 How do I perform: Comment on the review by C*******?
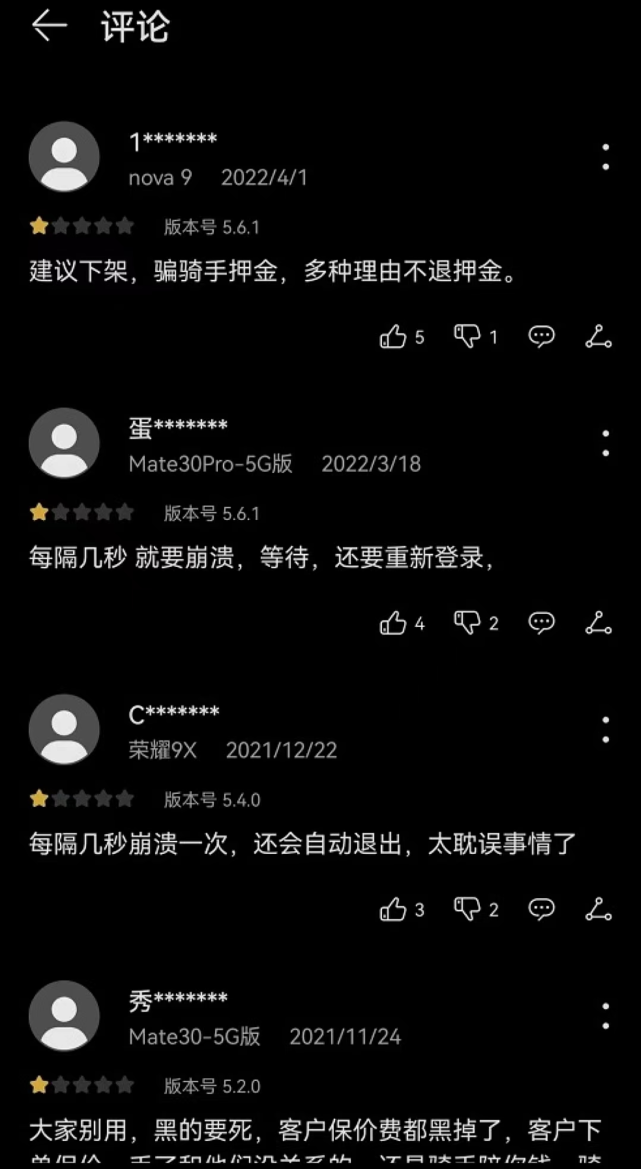[541, 909]
